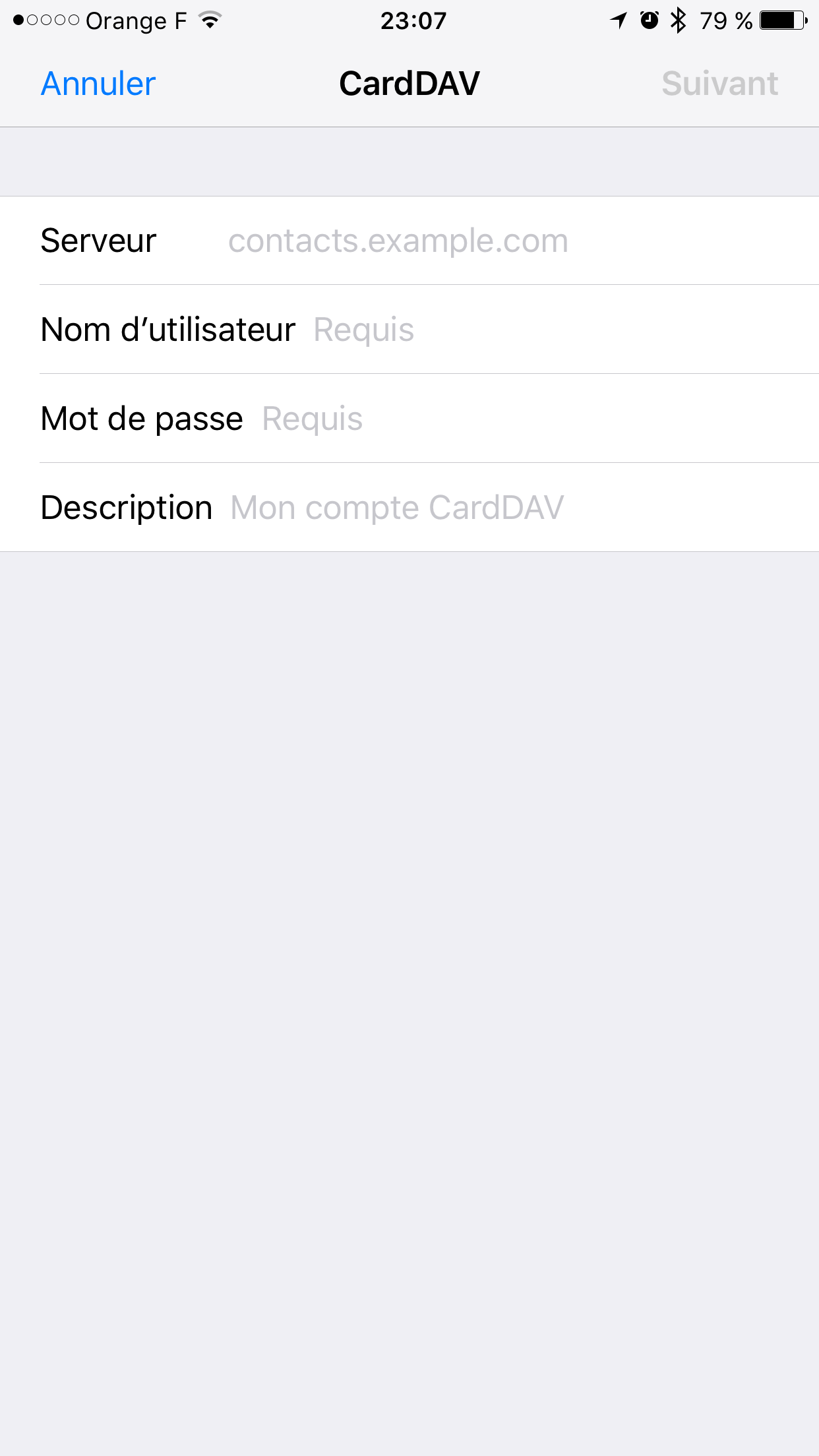The image size is (819, 1456).
Task: Tap the greyed-out Suivant button
Action: click(719, 84)
